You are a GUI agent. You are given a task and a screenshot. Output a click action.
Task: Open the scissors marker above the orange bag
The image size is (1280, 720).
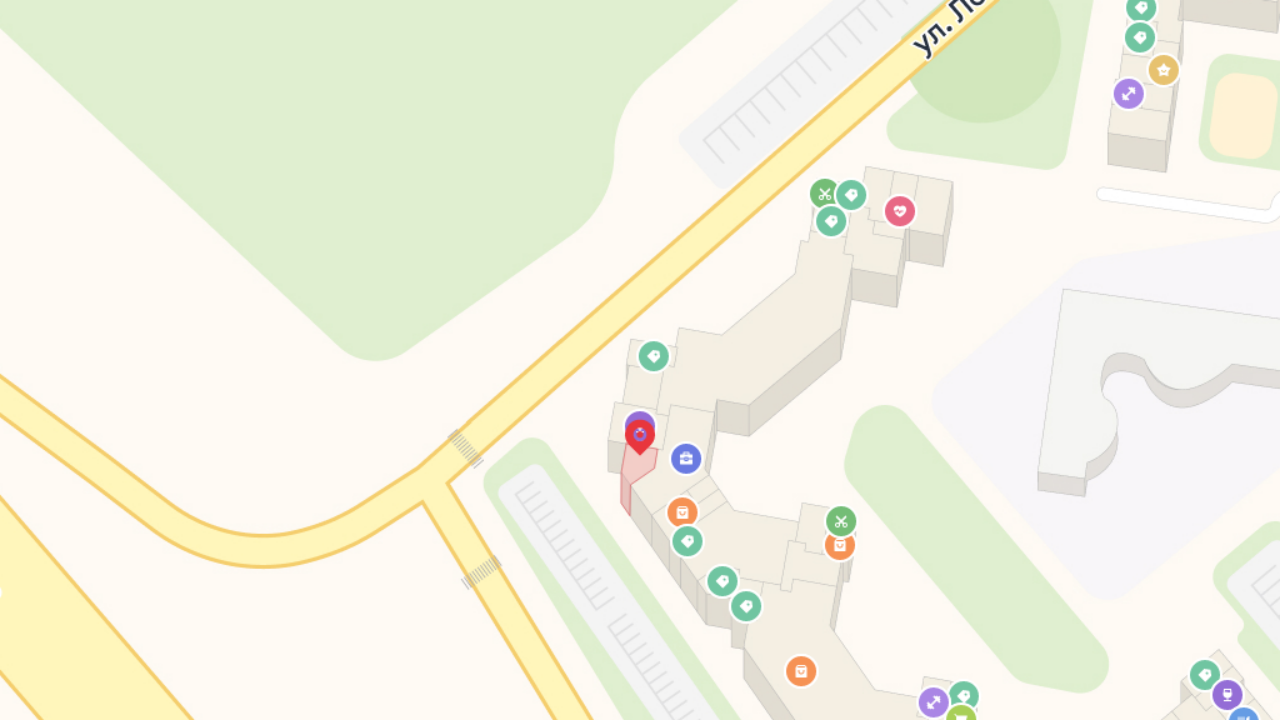click(841, 520)
